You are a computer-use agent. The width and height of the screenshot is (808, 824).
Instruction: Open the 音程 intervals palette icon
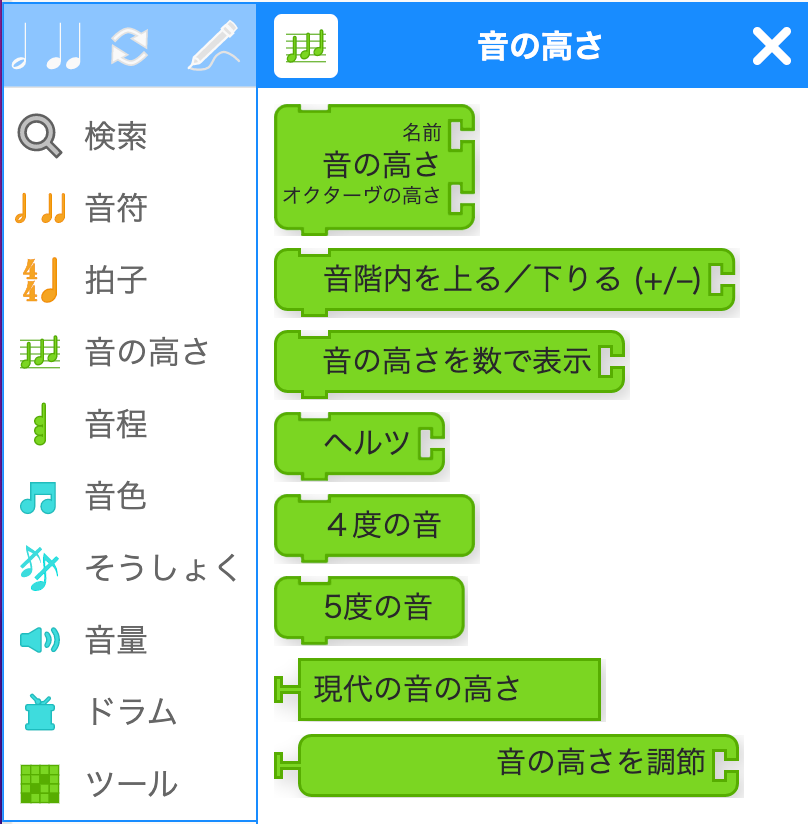[40, 425]
